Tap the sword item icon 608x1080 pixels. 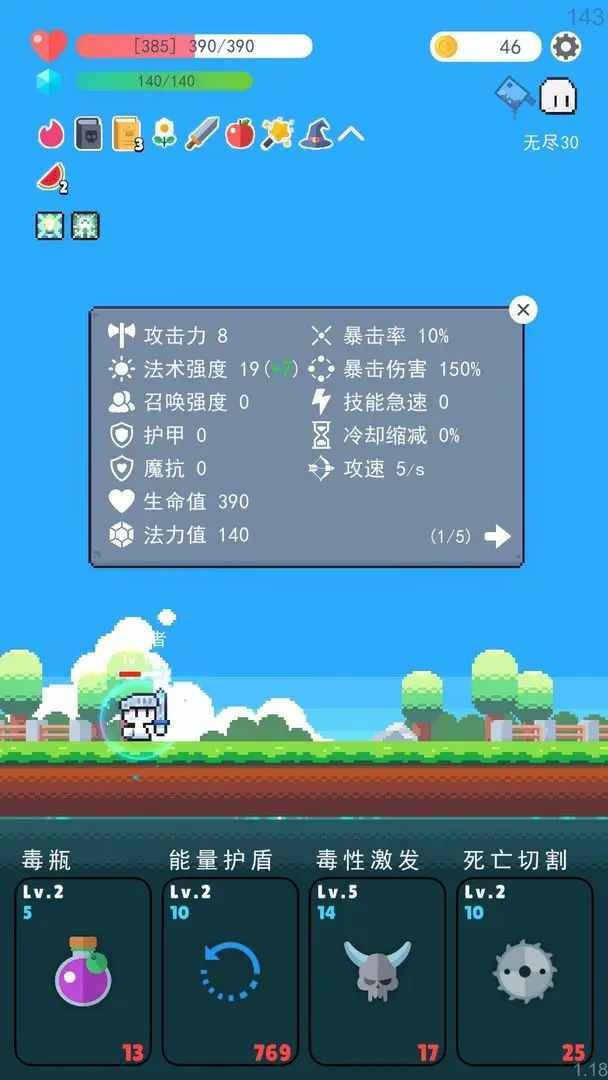click(202, 133)
